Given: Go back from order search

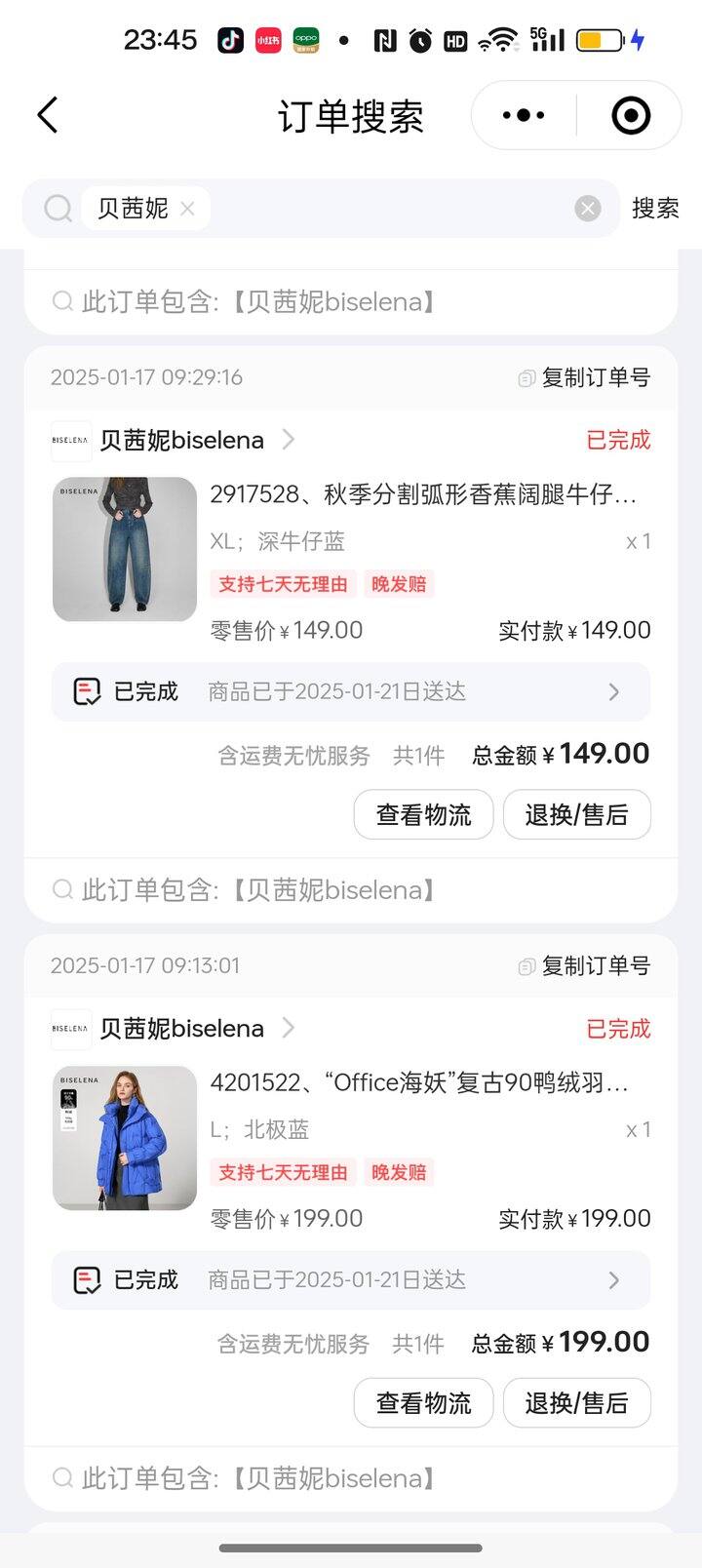Looking at the screenshot, I should point(48,115).
